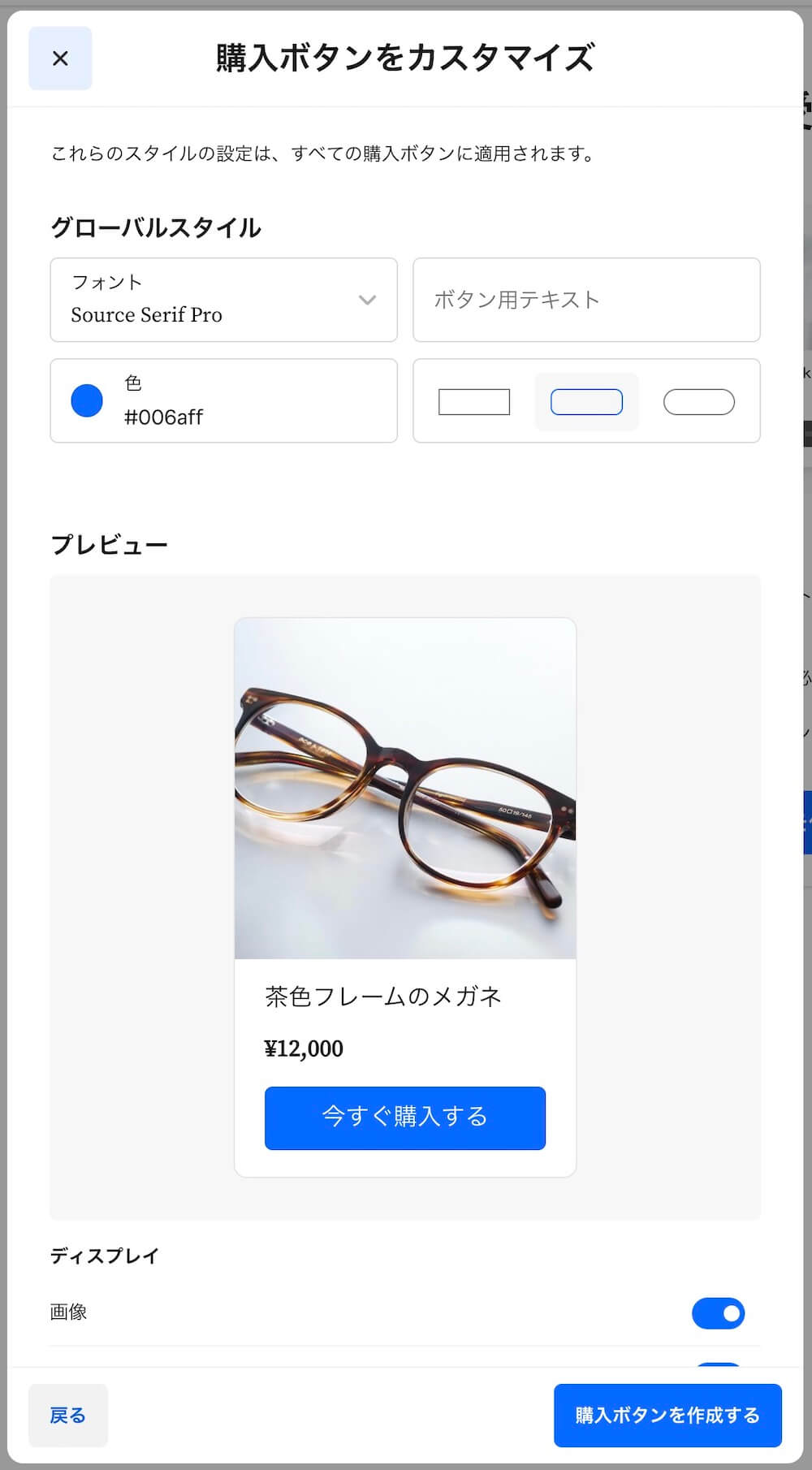Select the square corner button shape
The image size is (812, 1470).
(x=474, y=402)
